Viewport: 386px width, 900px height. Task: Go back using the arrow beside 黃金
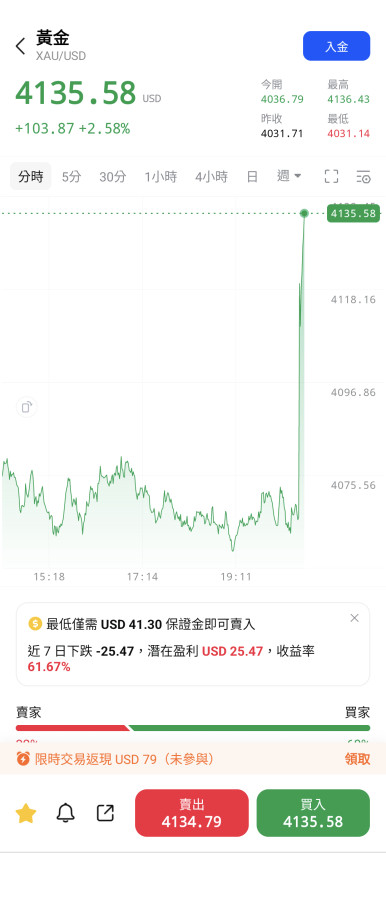21,46
